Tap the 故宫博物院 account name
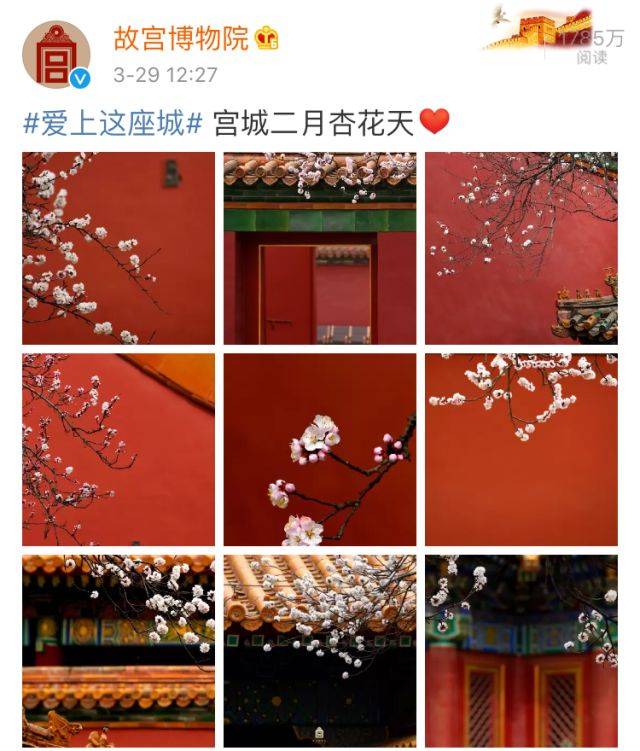Viewport: 640px width, 751px height. (182, 39)
